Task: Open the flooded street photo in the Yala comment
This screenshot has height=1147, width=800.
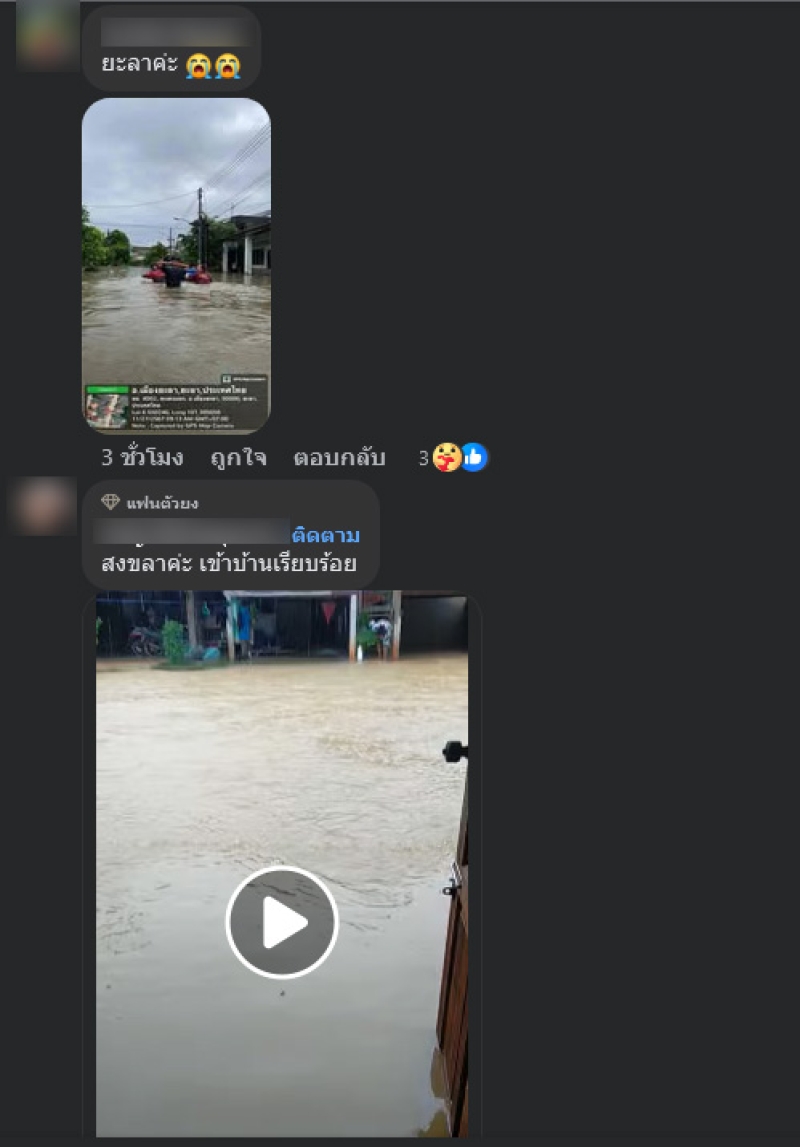Action: (176, 265)
